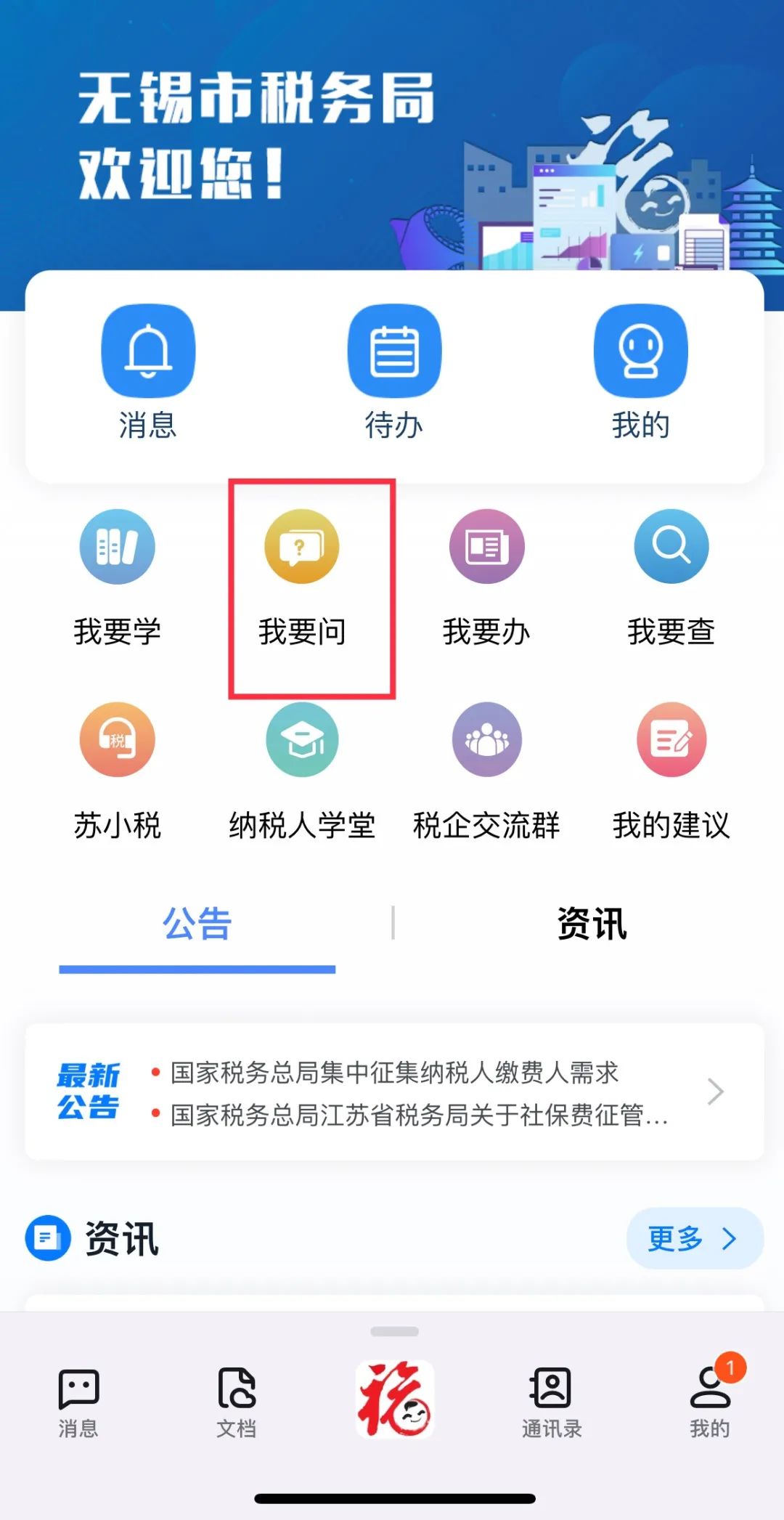Screen dimensions: 784x1520
Task: Open 我的建议 feedback
Action: tap(671, 772)
